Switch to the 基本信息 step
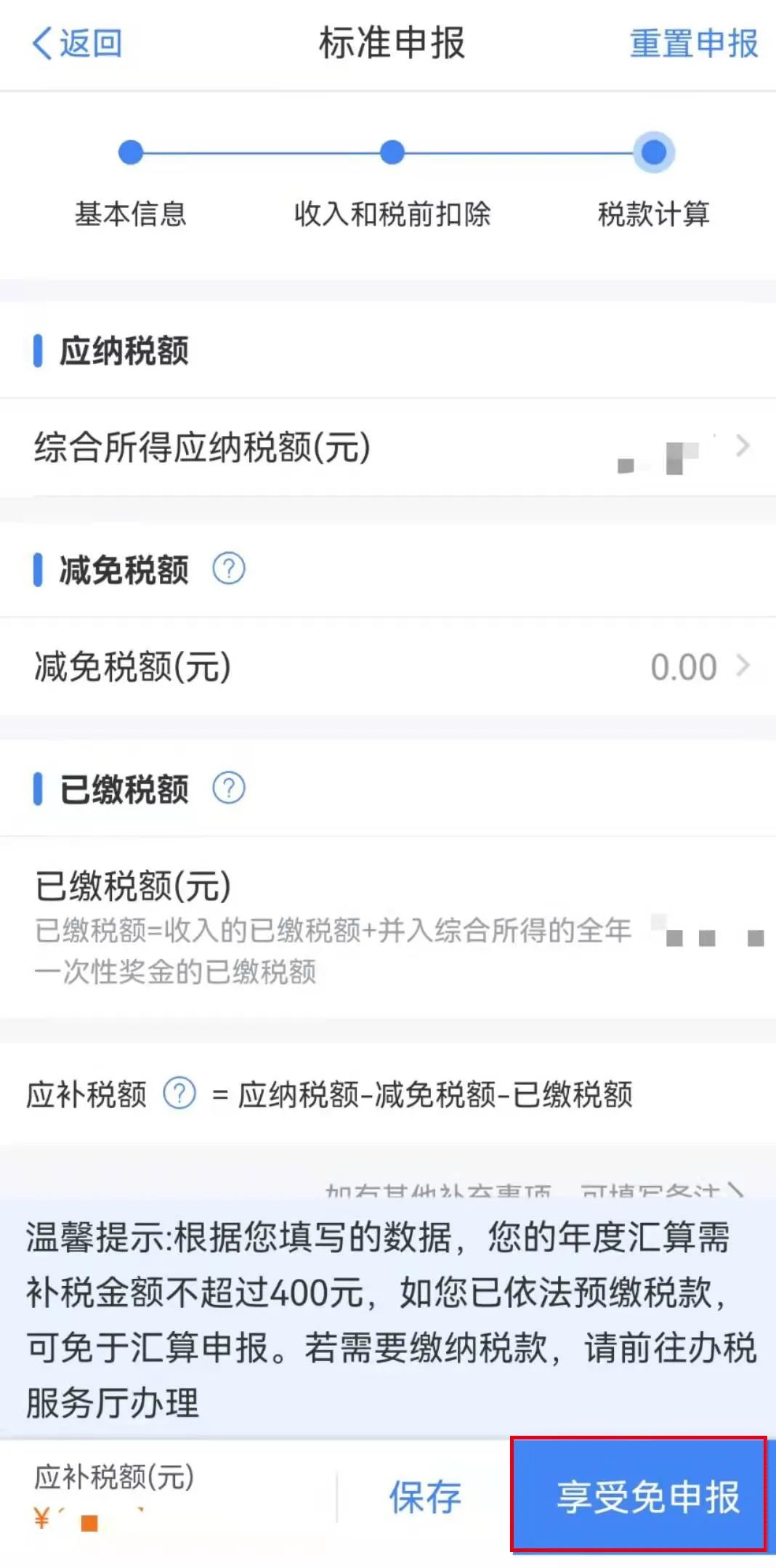Image resolution: width=776 pixels, height=1568 pixels. point(131,214)
